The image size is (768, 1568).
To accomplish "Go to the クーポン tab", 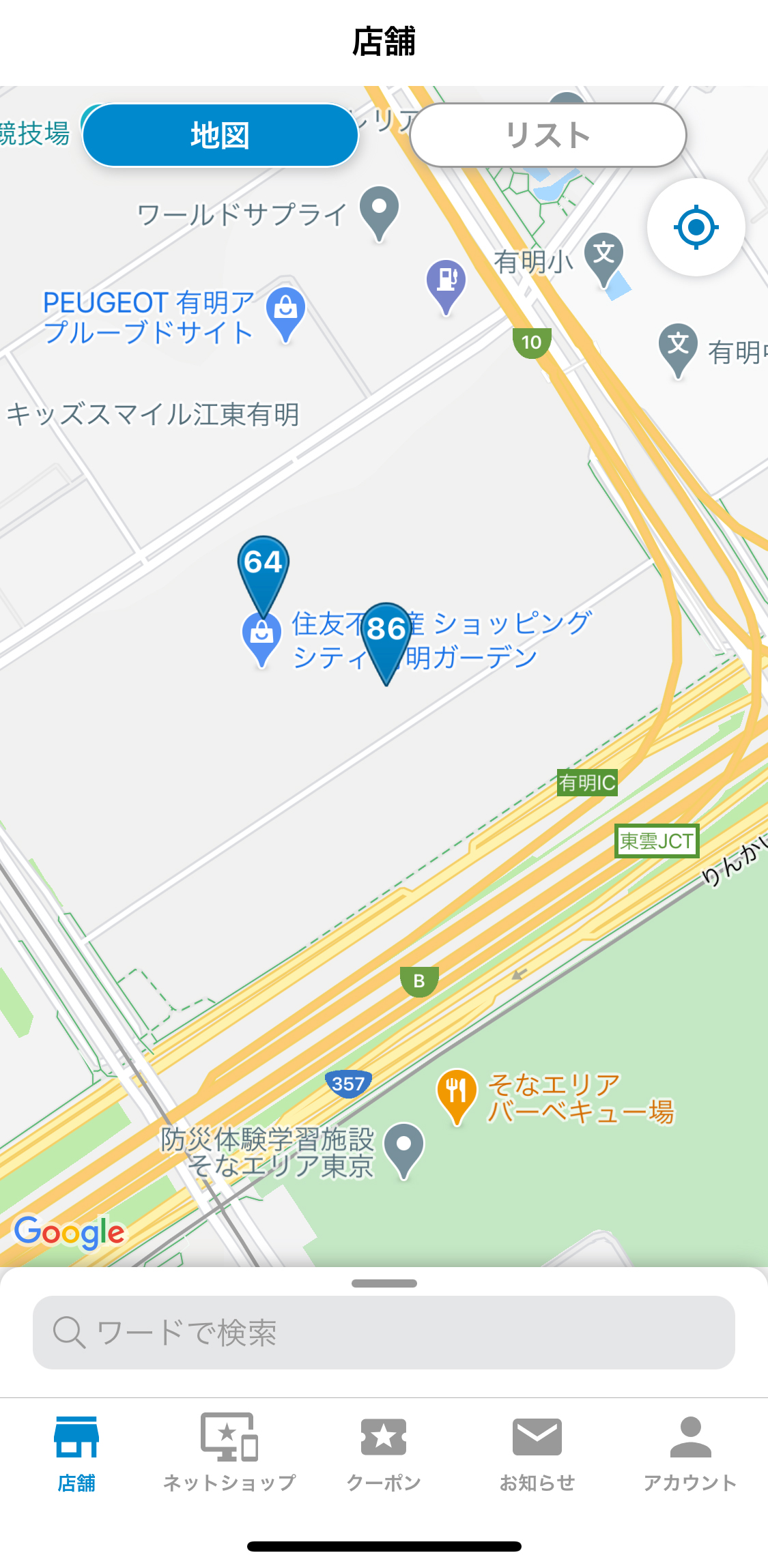I will click(384, 1453).
